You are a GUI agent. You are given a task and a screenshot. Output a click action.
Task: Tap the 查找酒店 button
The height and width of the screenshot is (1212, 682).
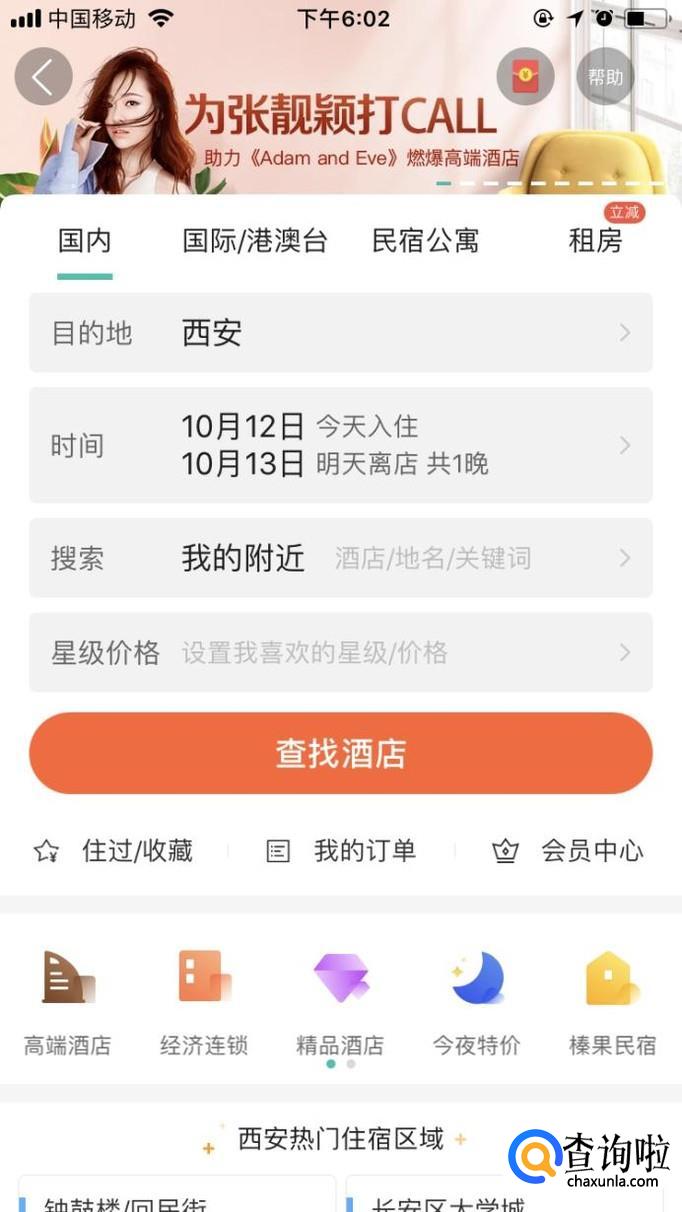tap(340, 753)
